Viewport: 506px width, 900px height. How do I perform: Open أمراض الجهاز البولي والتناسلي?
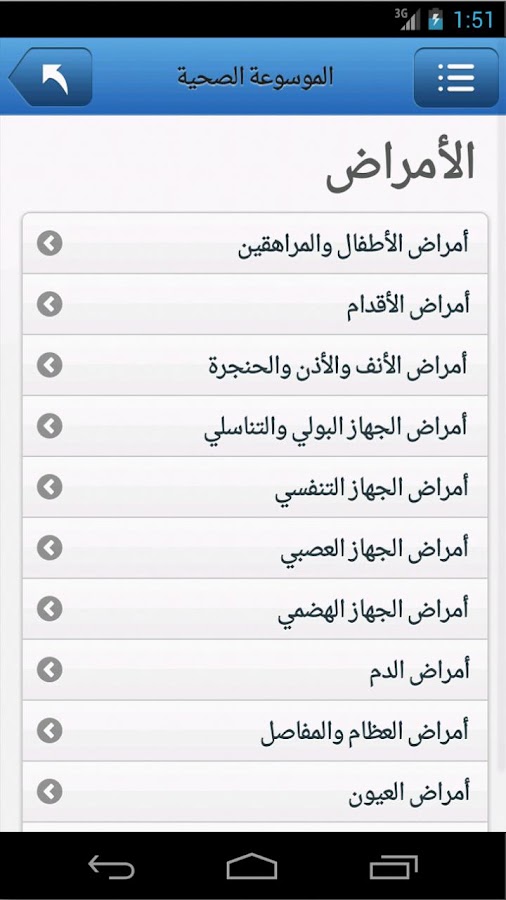point(255,426)
